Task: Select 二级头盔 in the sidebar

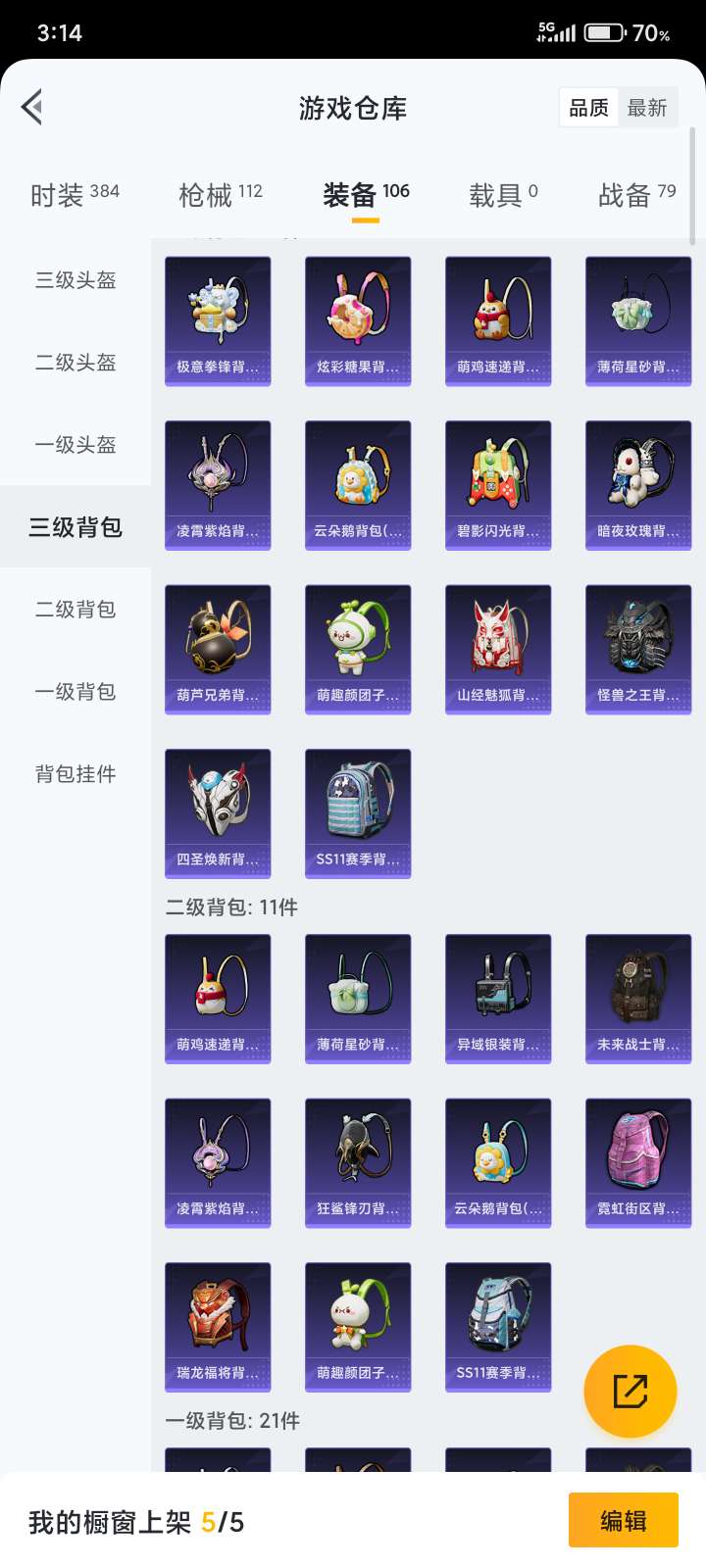Action: (x=76, y=363)
